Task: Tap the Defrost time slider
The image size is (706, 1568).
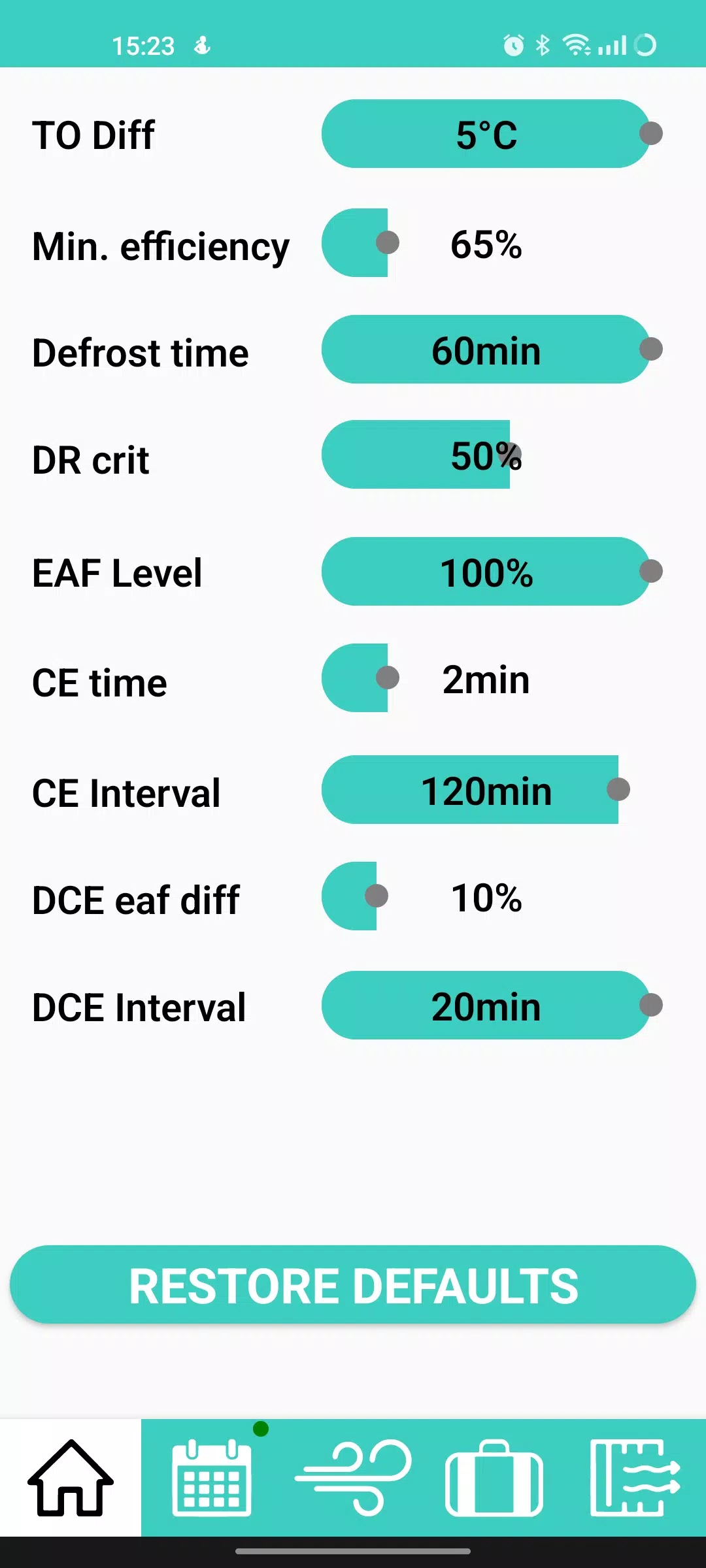Action: [486, 350]
